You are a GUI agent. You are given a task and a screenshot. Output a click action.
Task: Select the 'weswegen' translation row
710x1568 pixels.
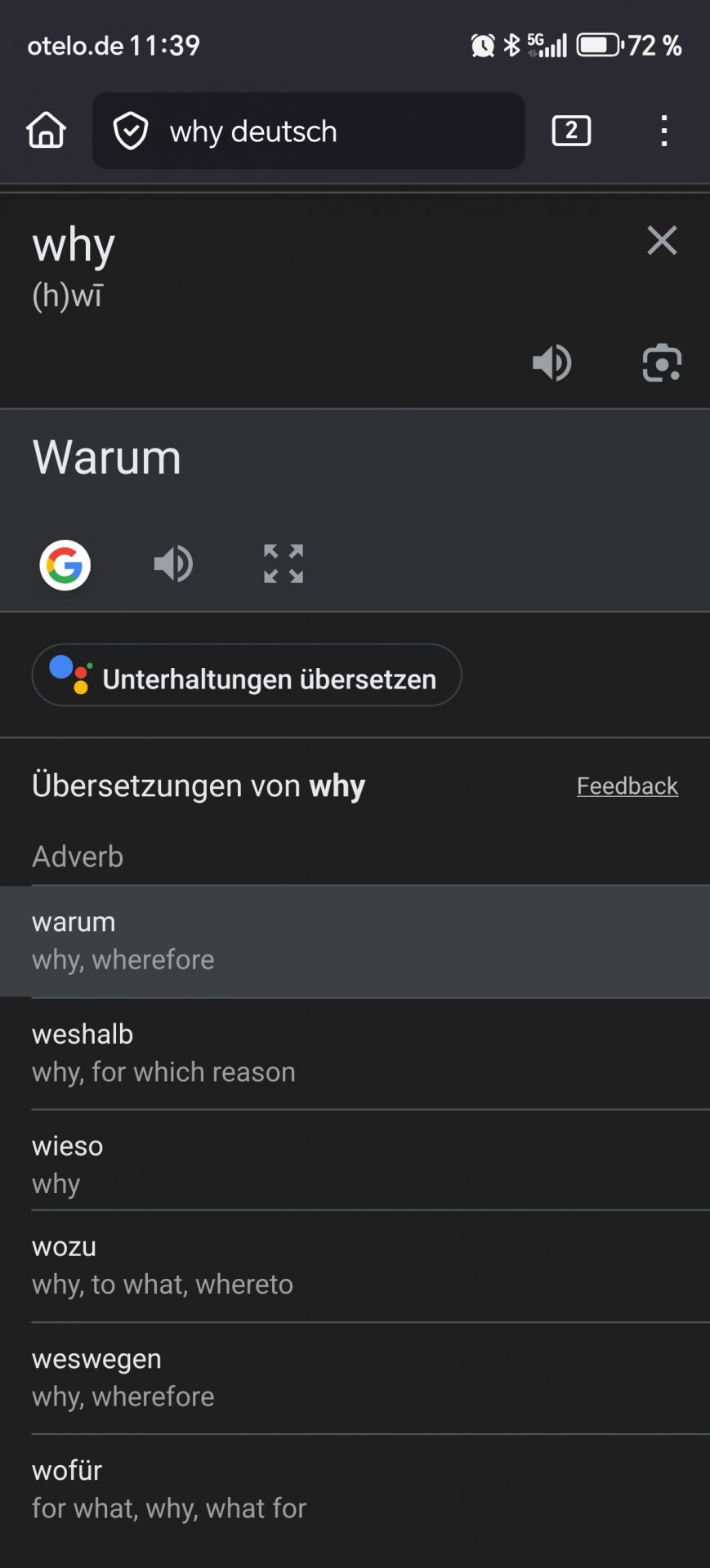point(355,1378)
